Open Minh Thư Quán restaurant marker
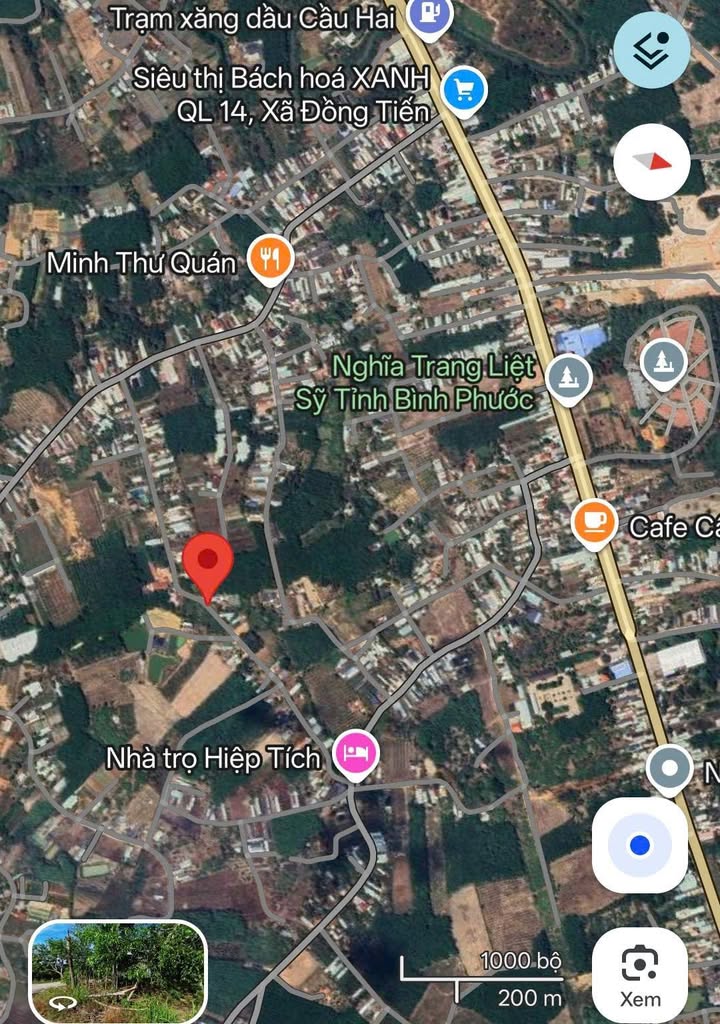Viewport: 720px width, 1024px height. 270,260
